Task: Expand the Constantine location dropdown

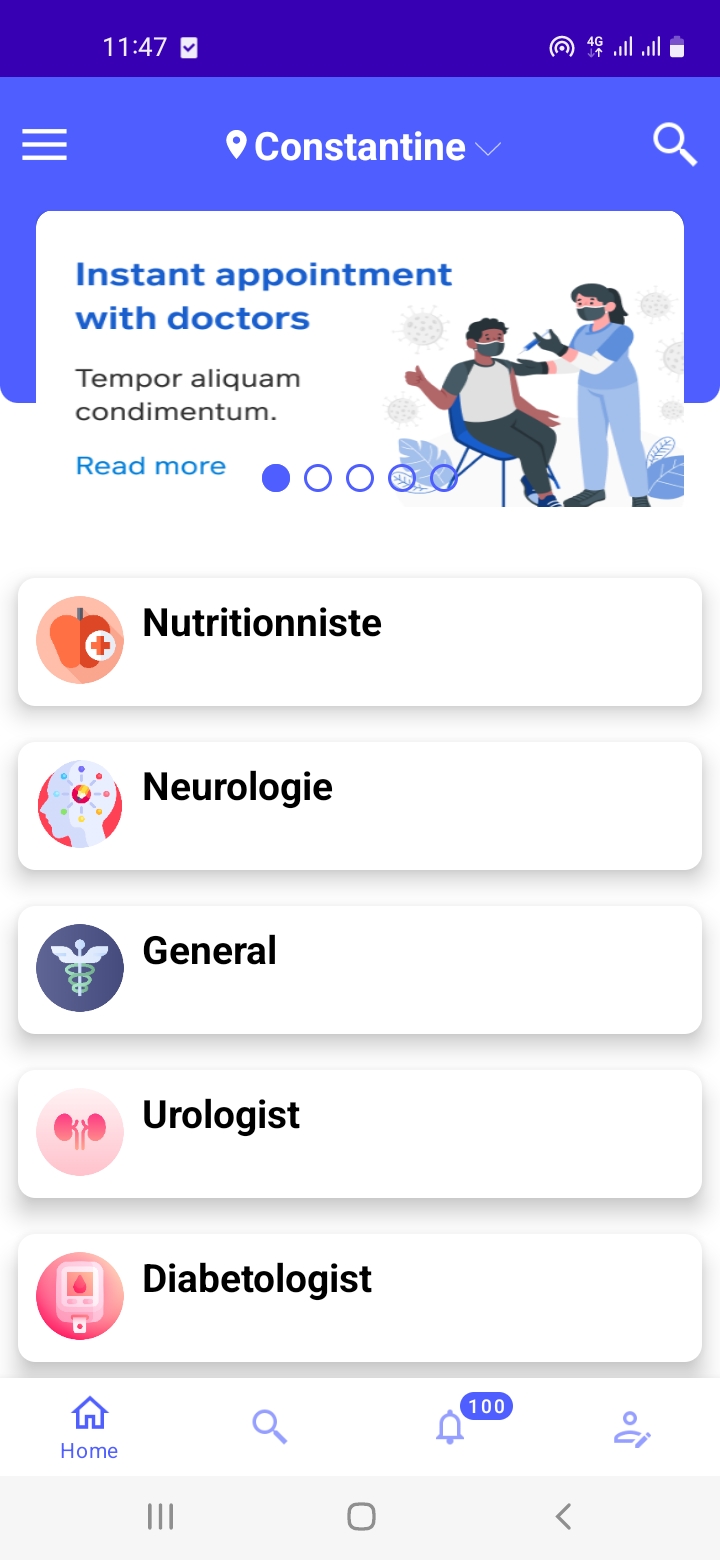Action: (362, 148)
